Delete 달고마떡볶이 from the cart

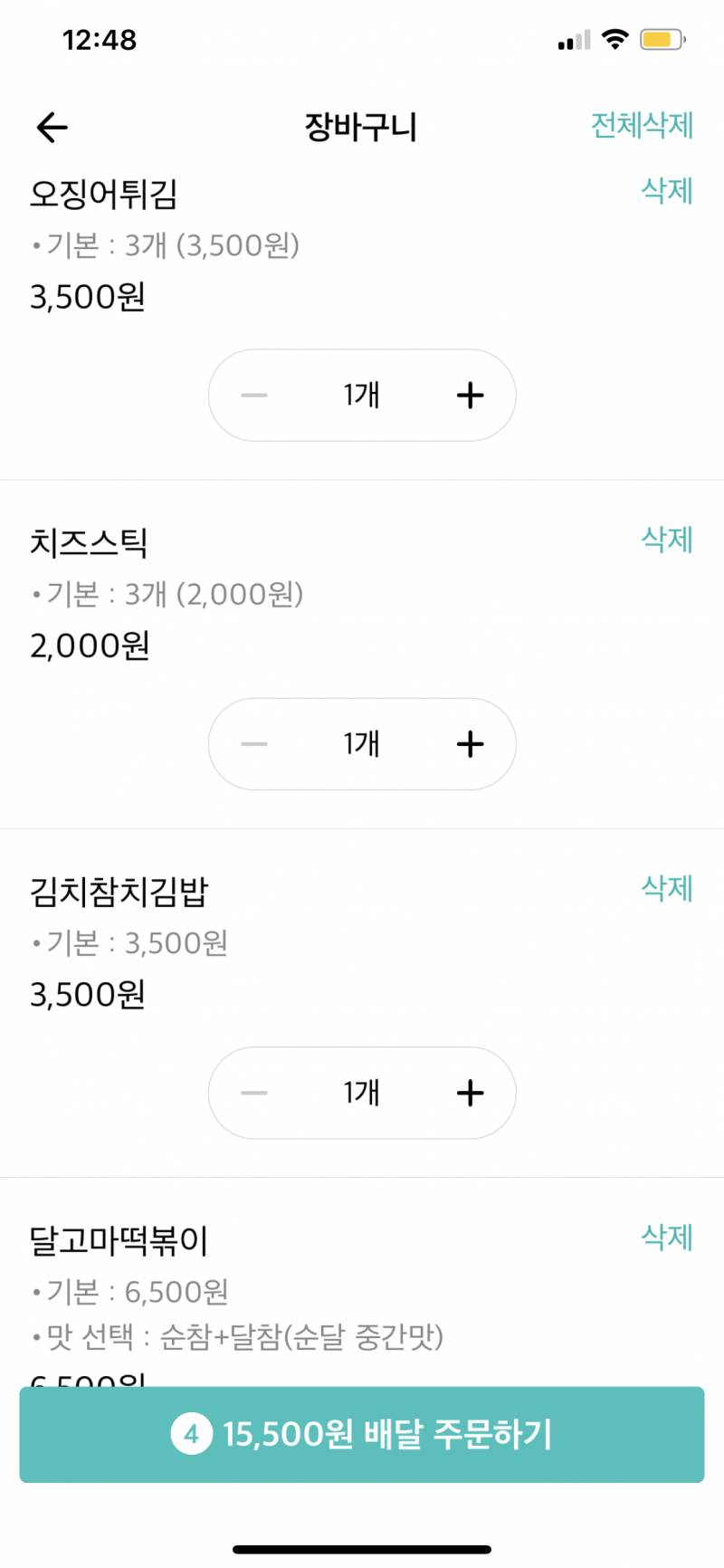coord(665,1237)
